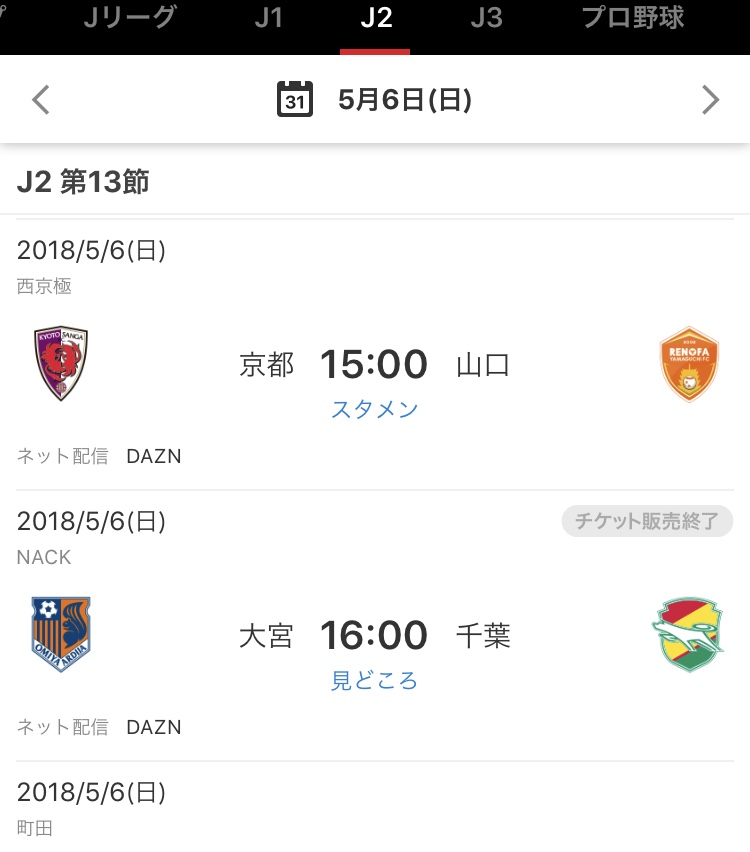The image size is (750, 852).
Task: Switch to the J1 tab
Action: 268,18
